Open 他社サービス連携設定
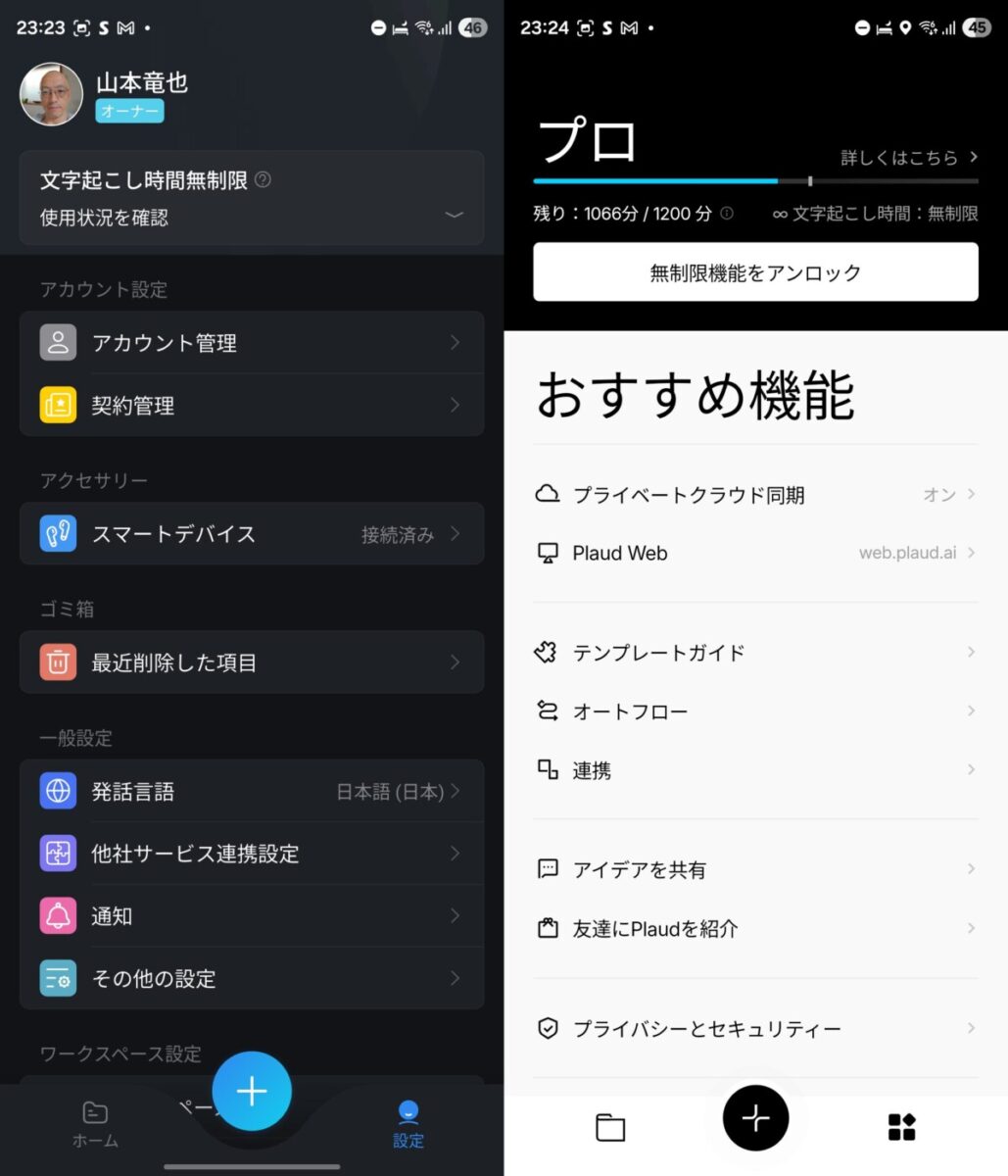This screenshot has width=1008, height=1176. 251,854
